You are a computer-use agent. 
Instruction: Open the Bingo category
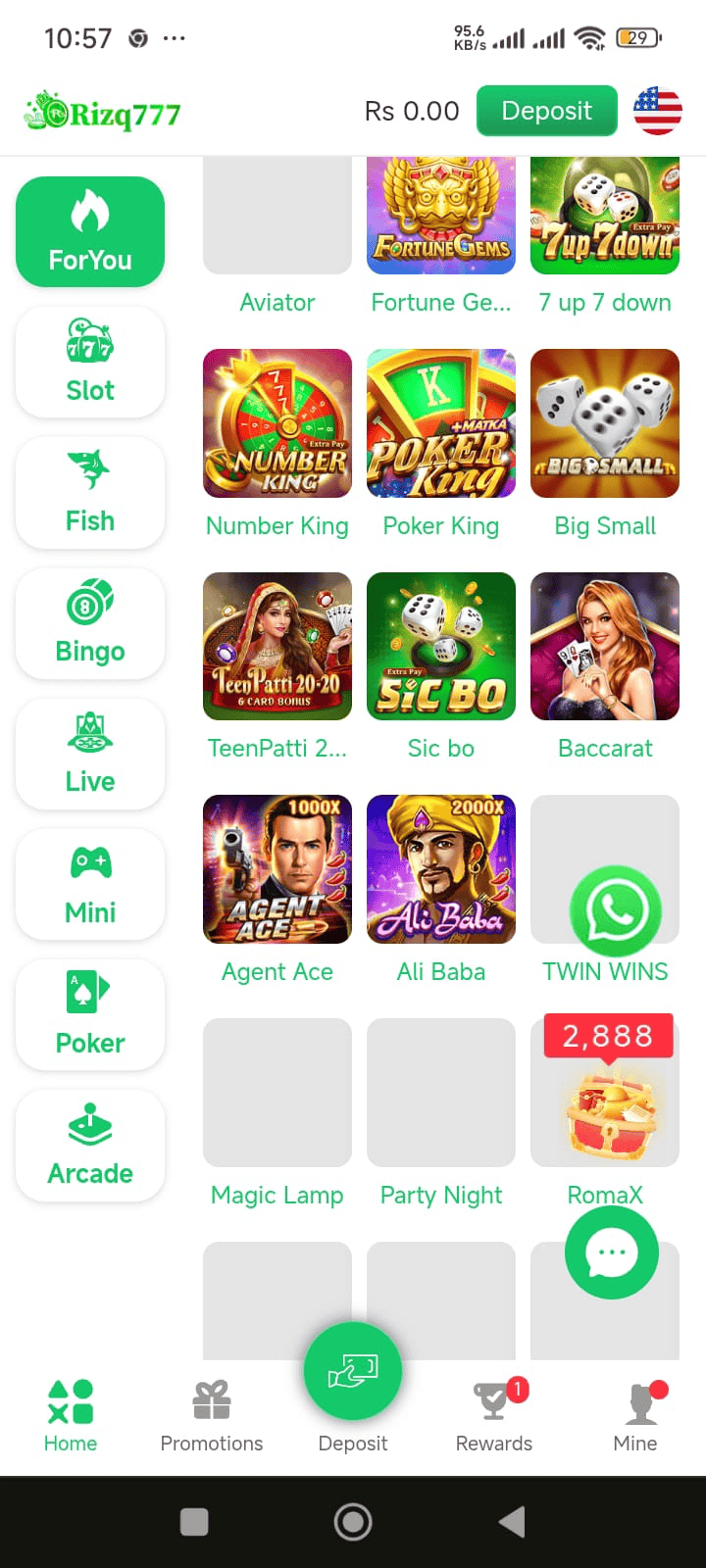click(x=90, y=622)
